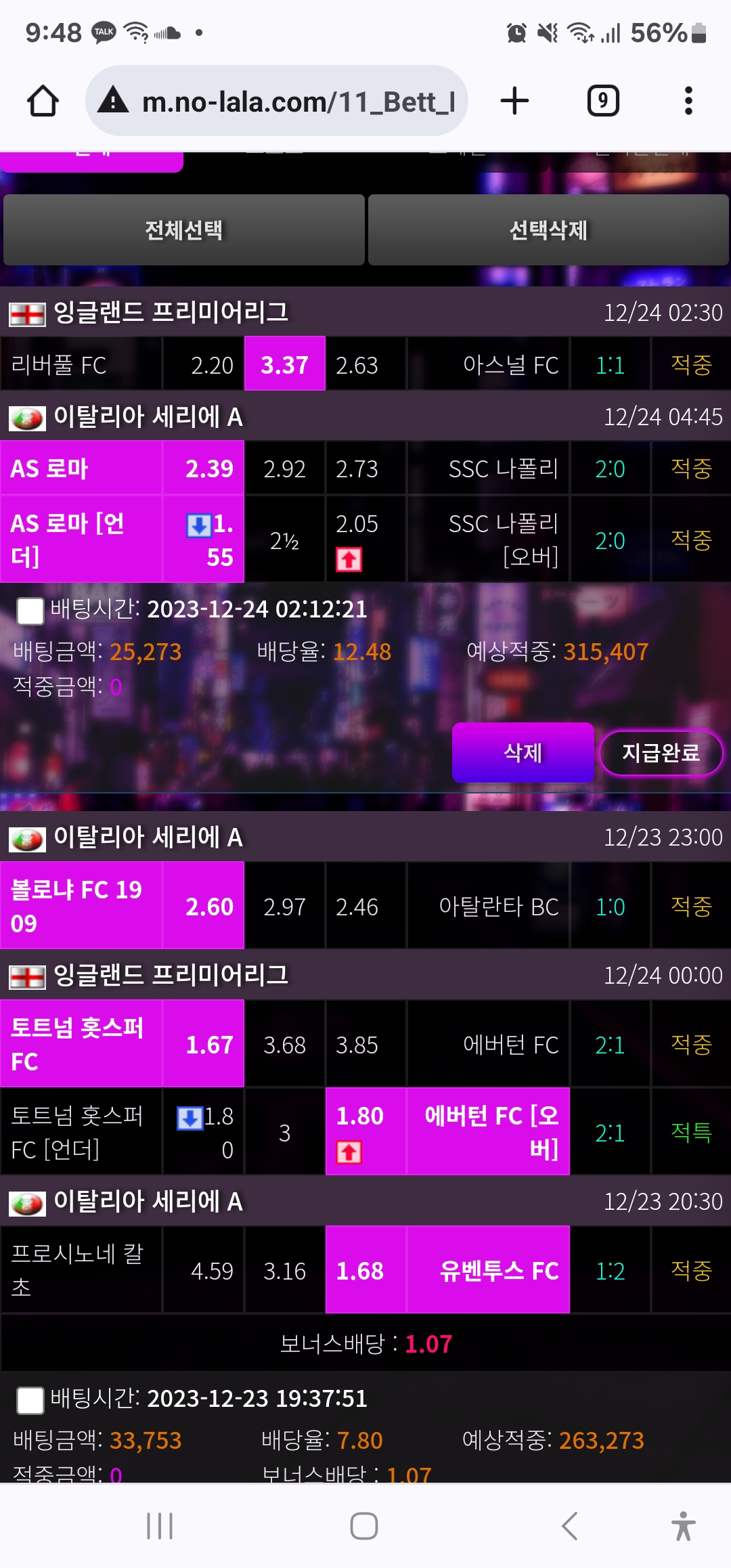The image size is (731, 1568).
Task: Tap the 지급완료 button
Action: click(x=661, y=753)
